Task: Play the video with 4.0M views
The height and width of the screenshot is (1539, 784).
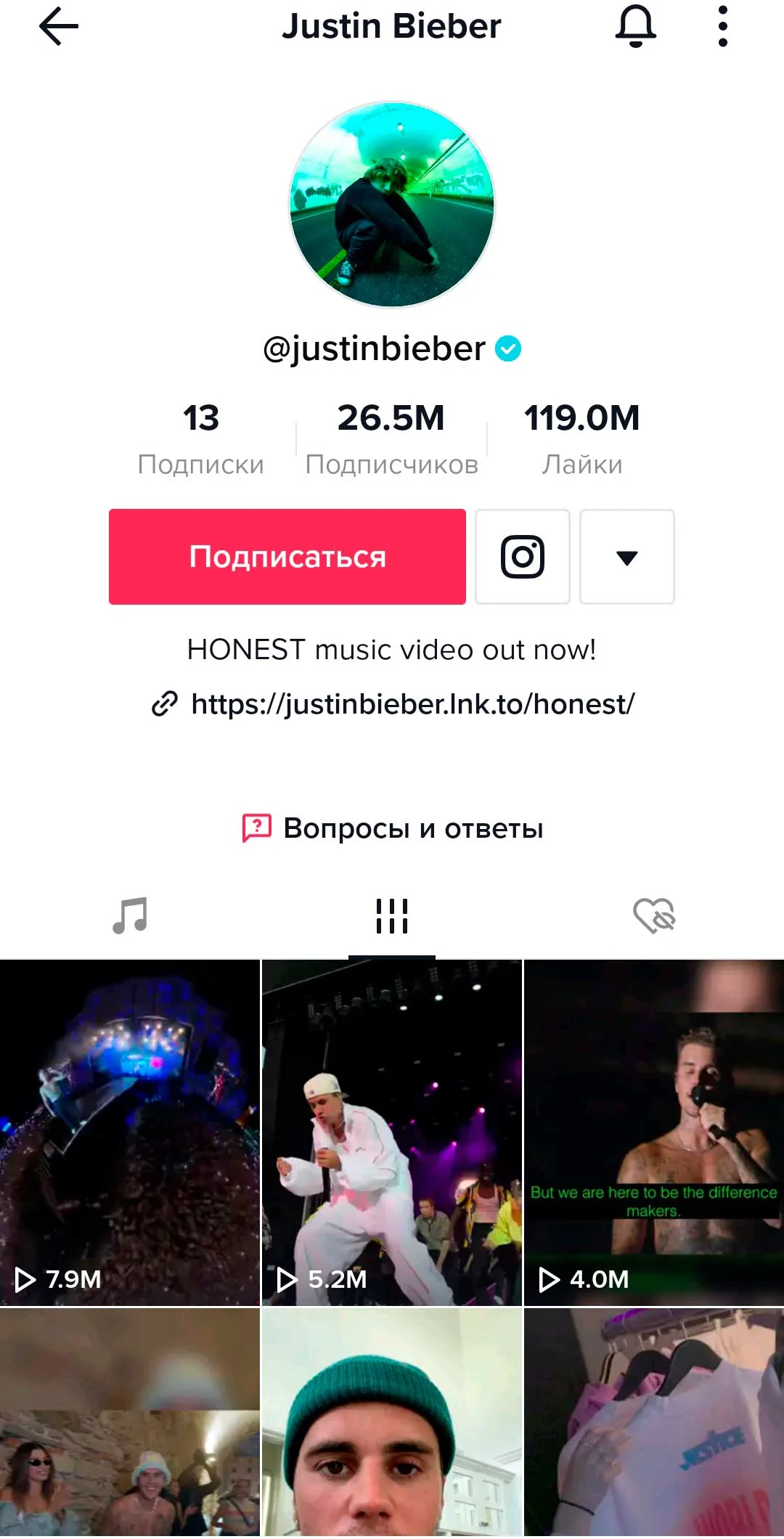Action: 653,1132
